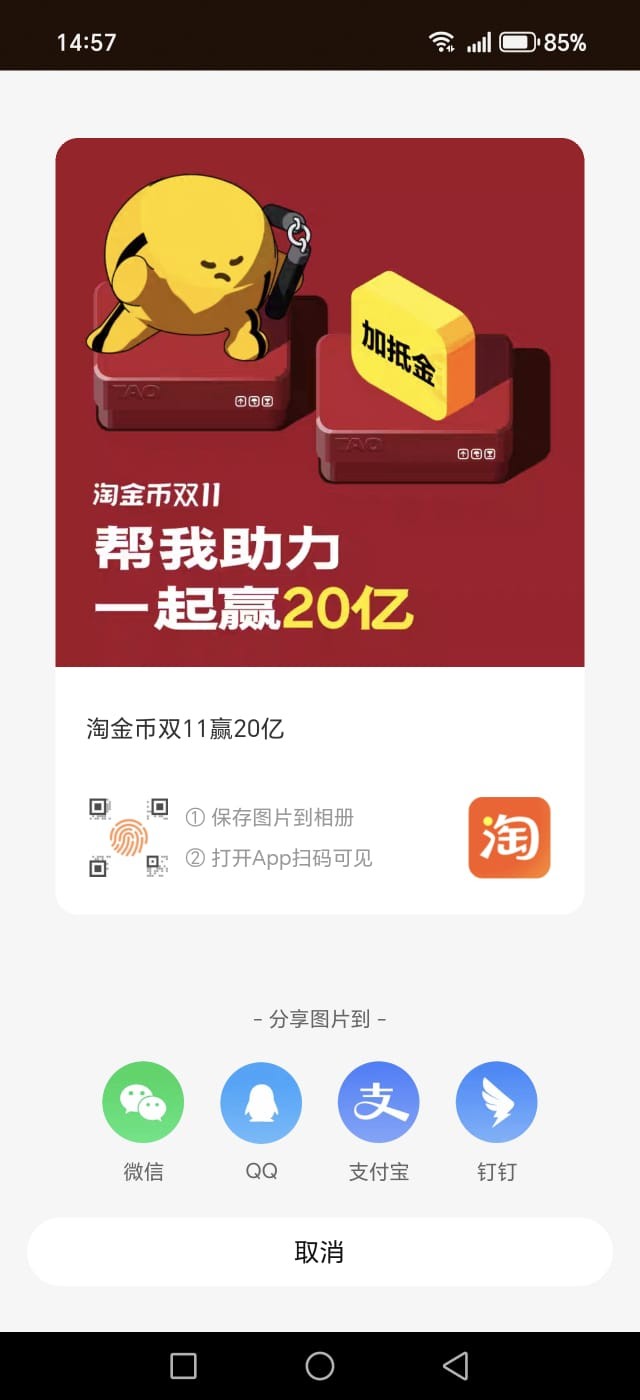
Task: Open recent apps from navigation bar
Action: tap(184, 1366)
